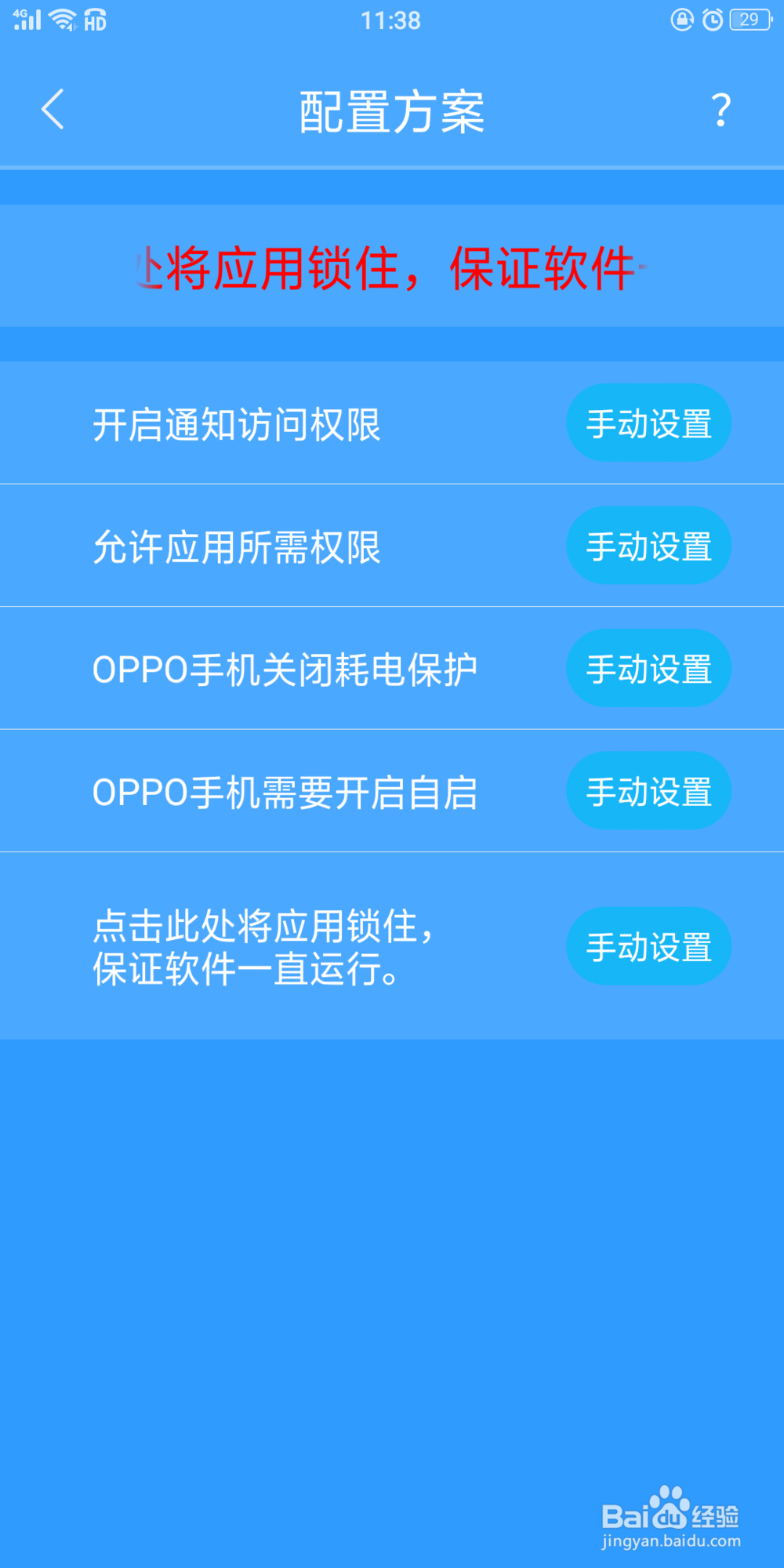Tap 手动设置 for OPPO手机需要开启自启

click(648, 790)
